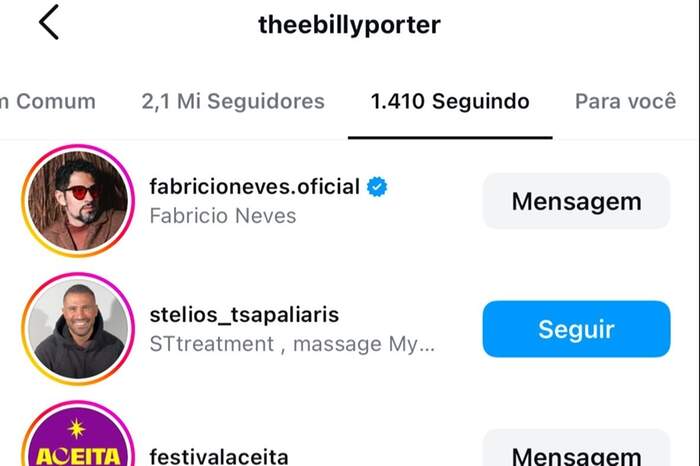700x466 pixels.
Task: Switch to the Seguidores tab
Action: (x=233, y=101)
